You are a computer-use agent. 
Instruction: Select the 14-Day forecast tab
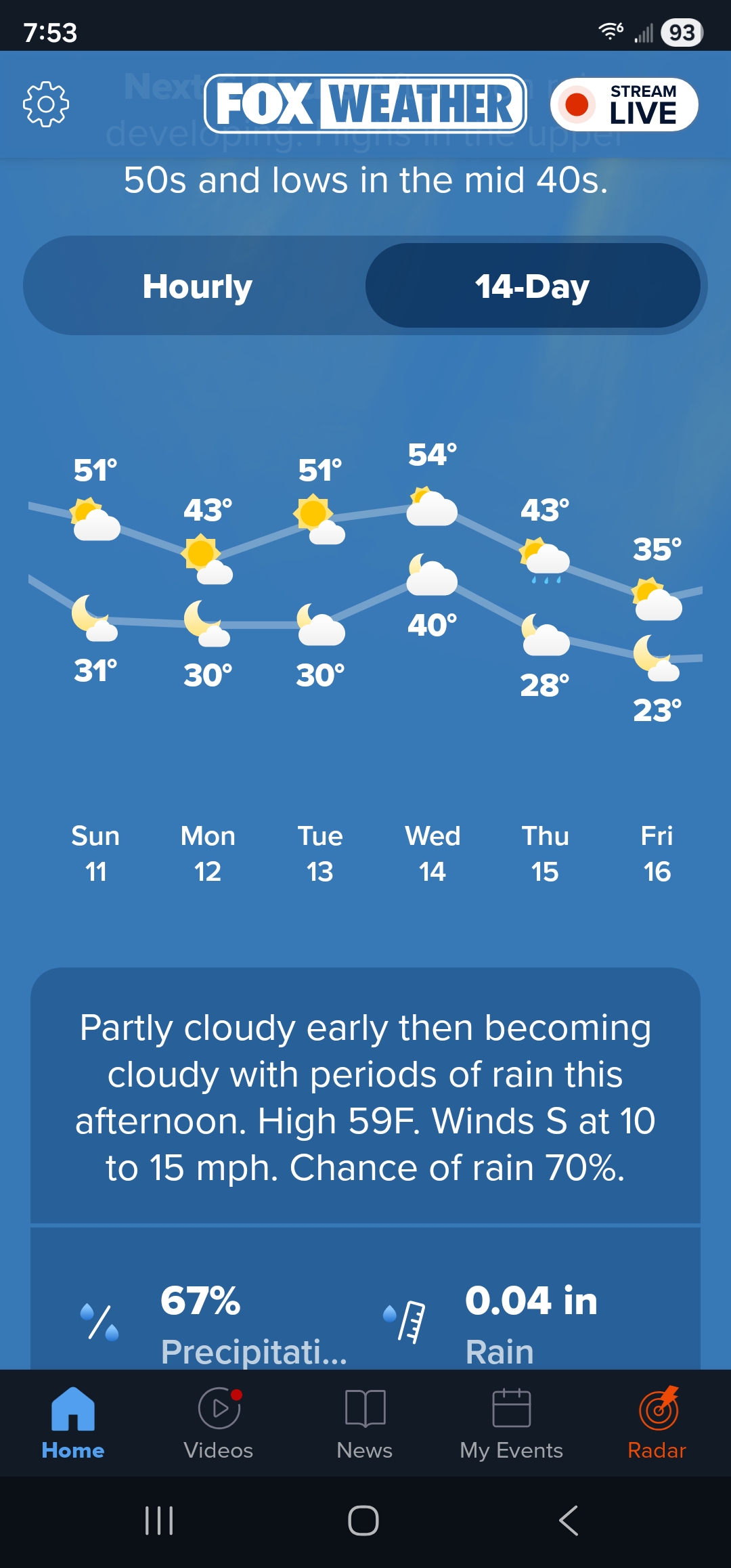click(x=533, y=286)
